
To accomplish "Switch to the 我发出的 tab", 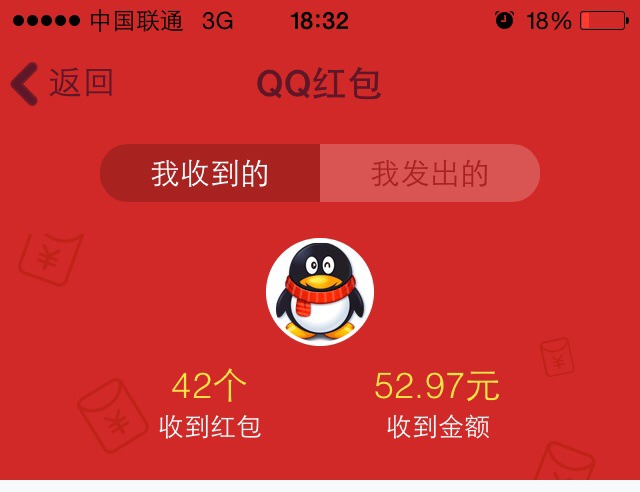I will coord(430,173).
